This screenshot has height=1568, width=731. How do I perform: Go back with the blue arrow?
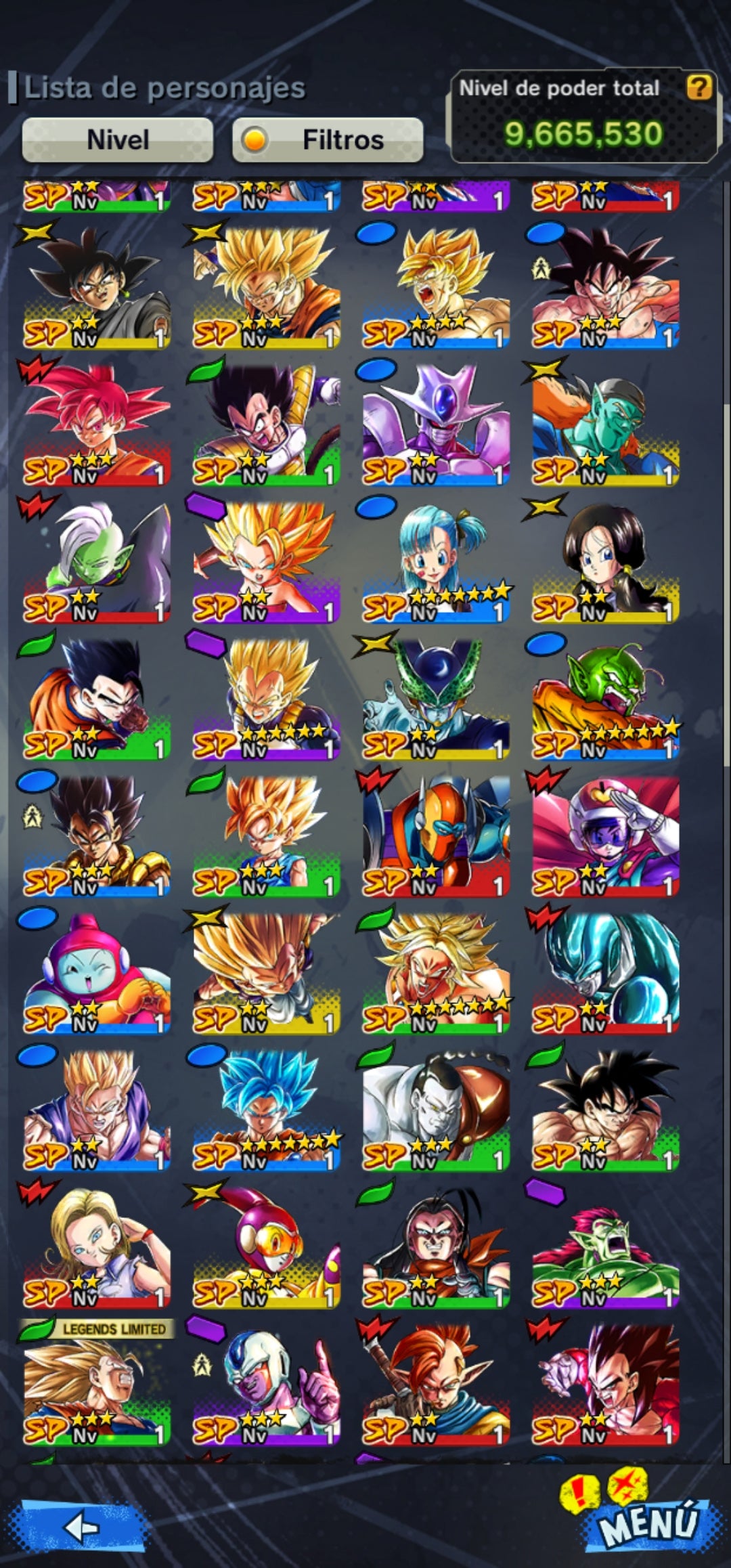pyautogui.click(x=83, y=1527)
